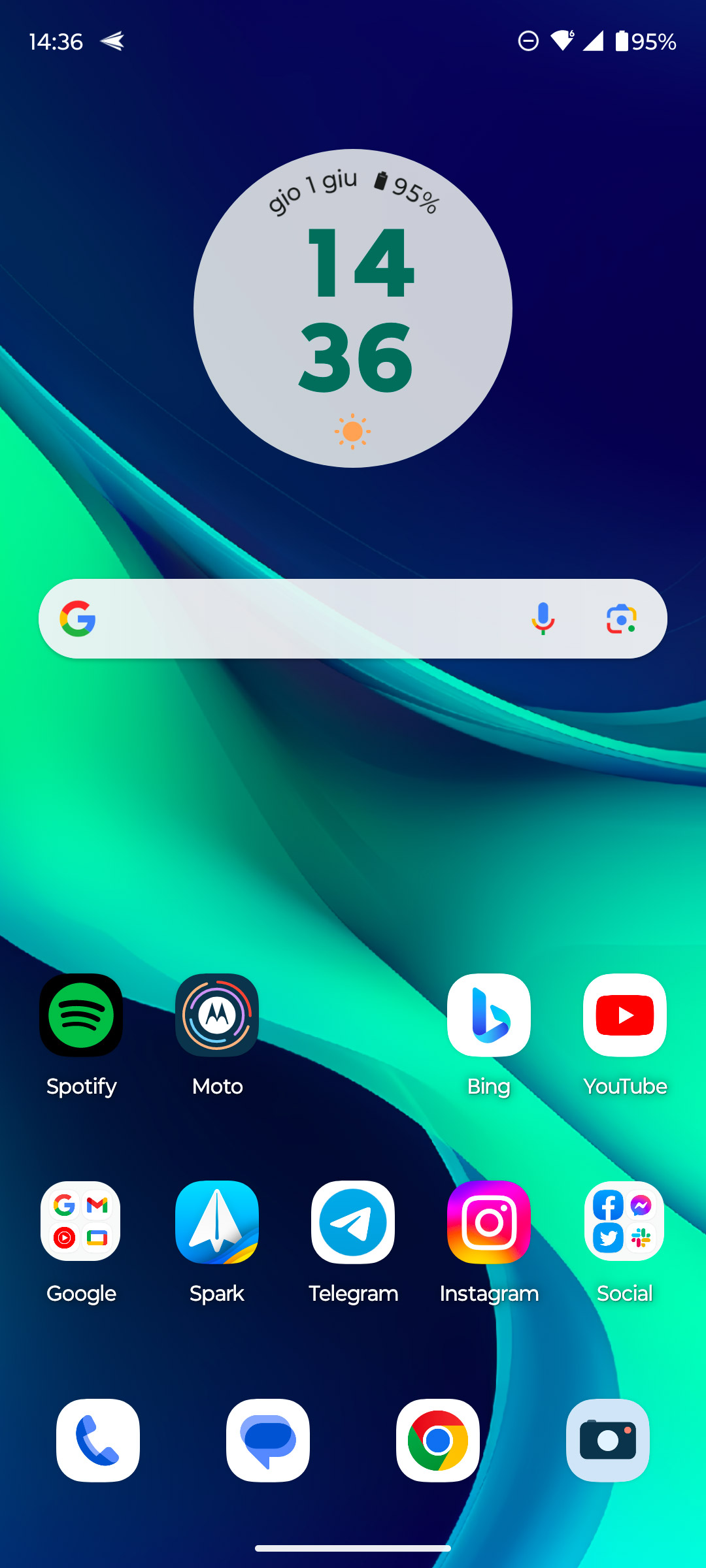Open Instagram

click(489, 1222)
